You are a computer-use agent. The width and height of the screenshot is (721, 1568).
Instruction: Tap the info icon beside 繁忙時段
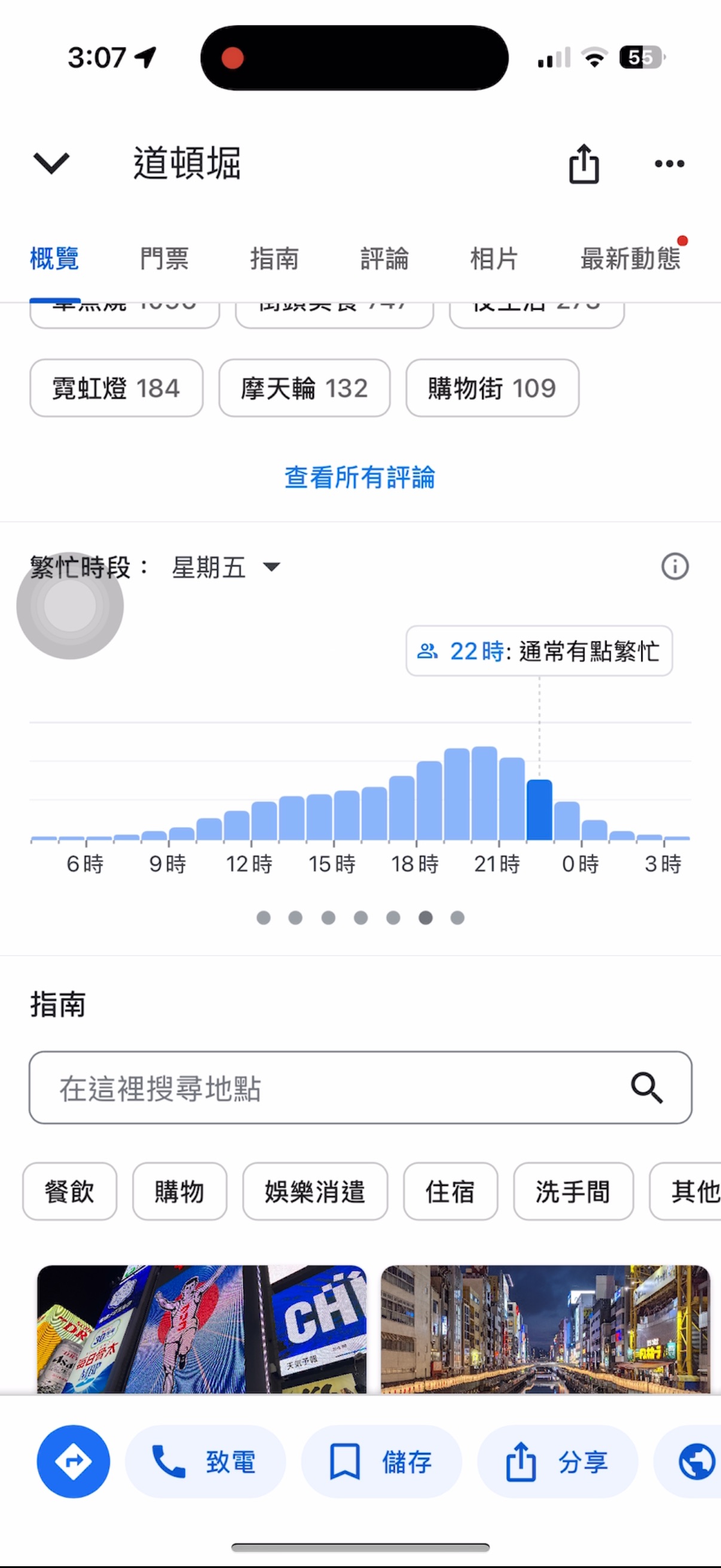pyautogui.click(x=674, y=567)
